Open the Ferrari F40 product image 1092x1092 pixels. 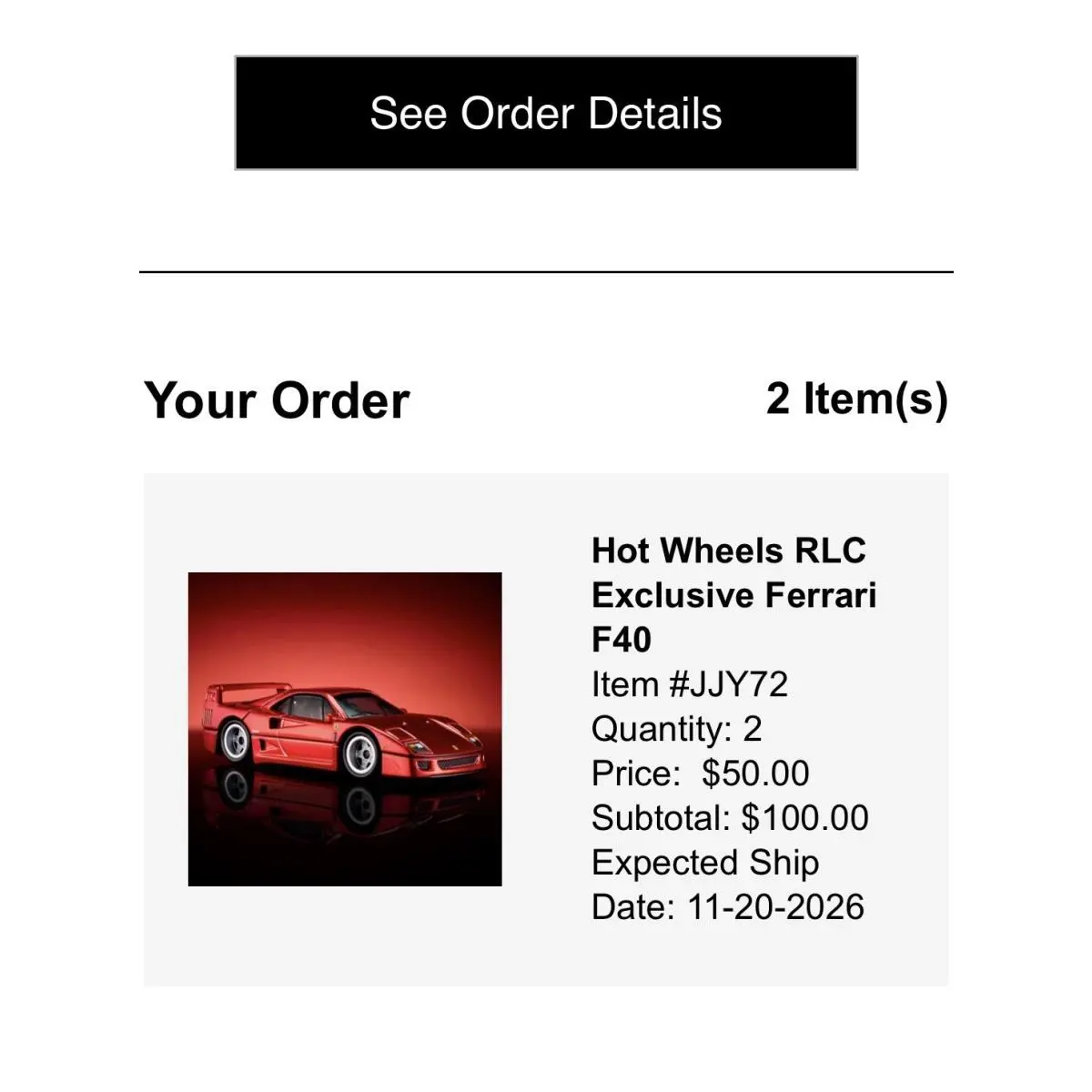coord(345,729)
